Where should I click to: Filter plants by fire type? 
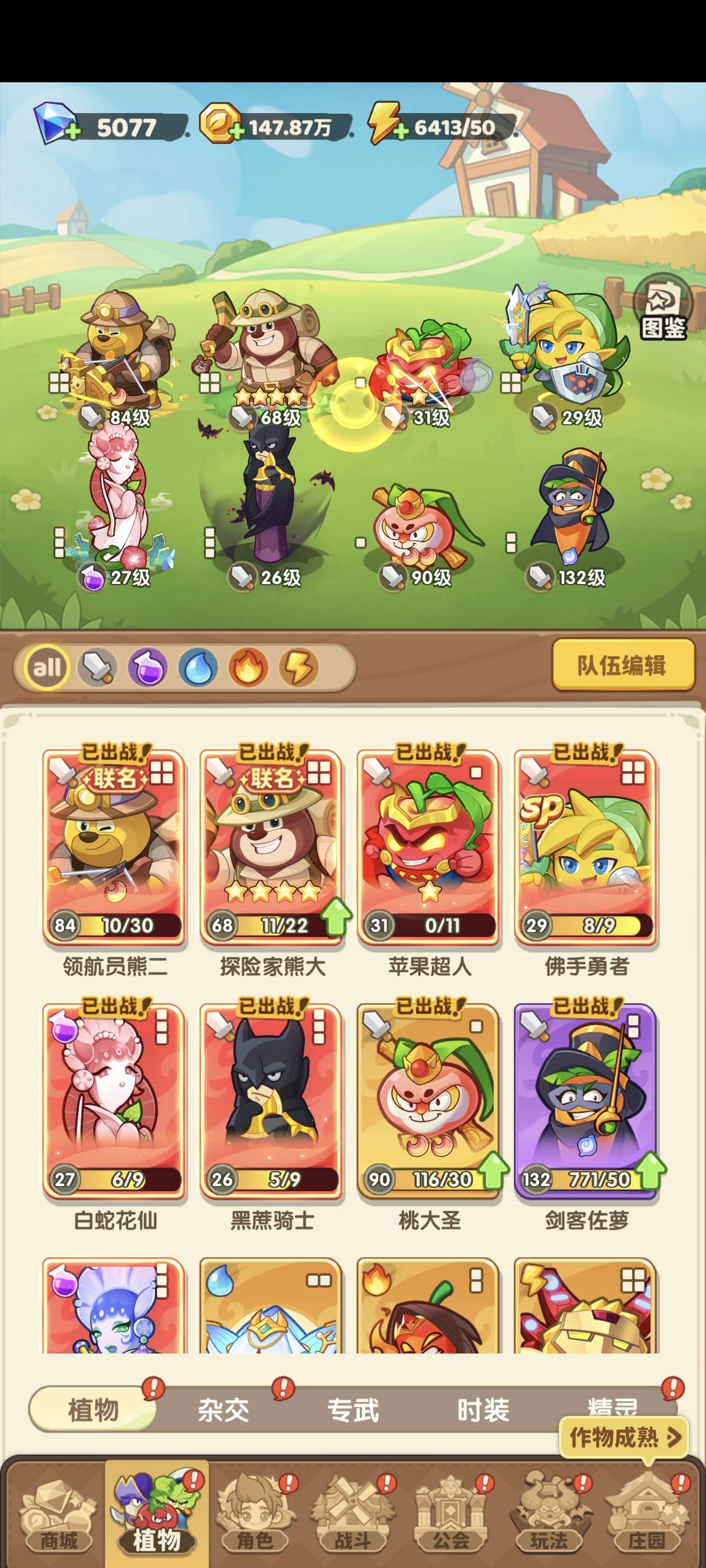coord(248,667)
